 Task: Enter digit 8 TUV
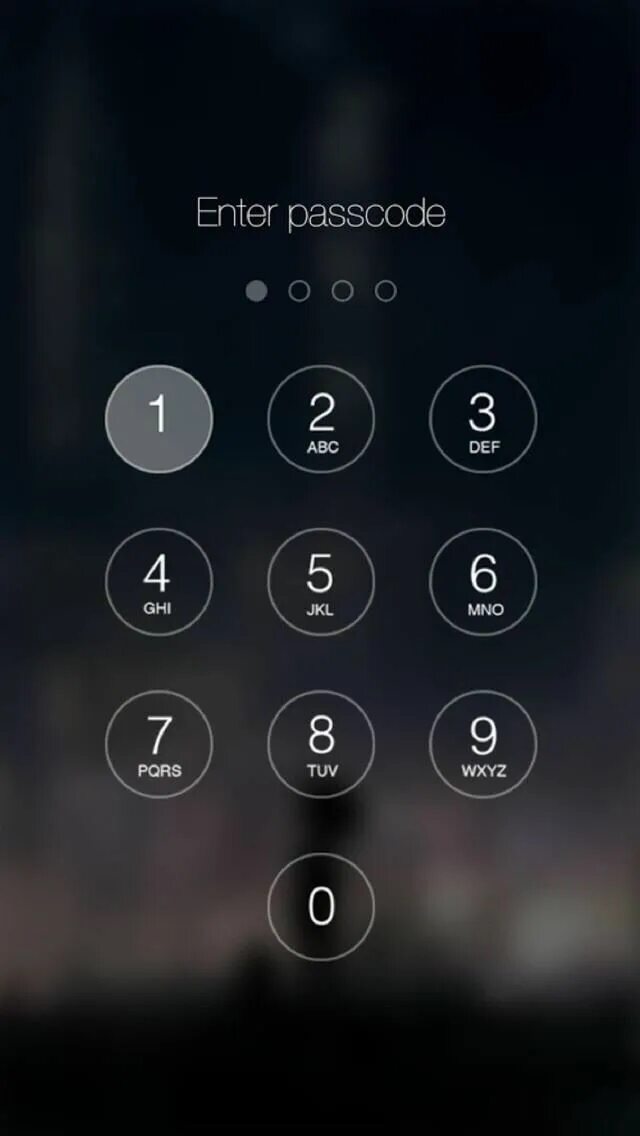point(321,744)
